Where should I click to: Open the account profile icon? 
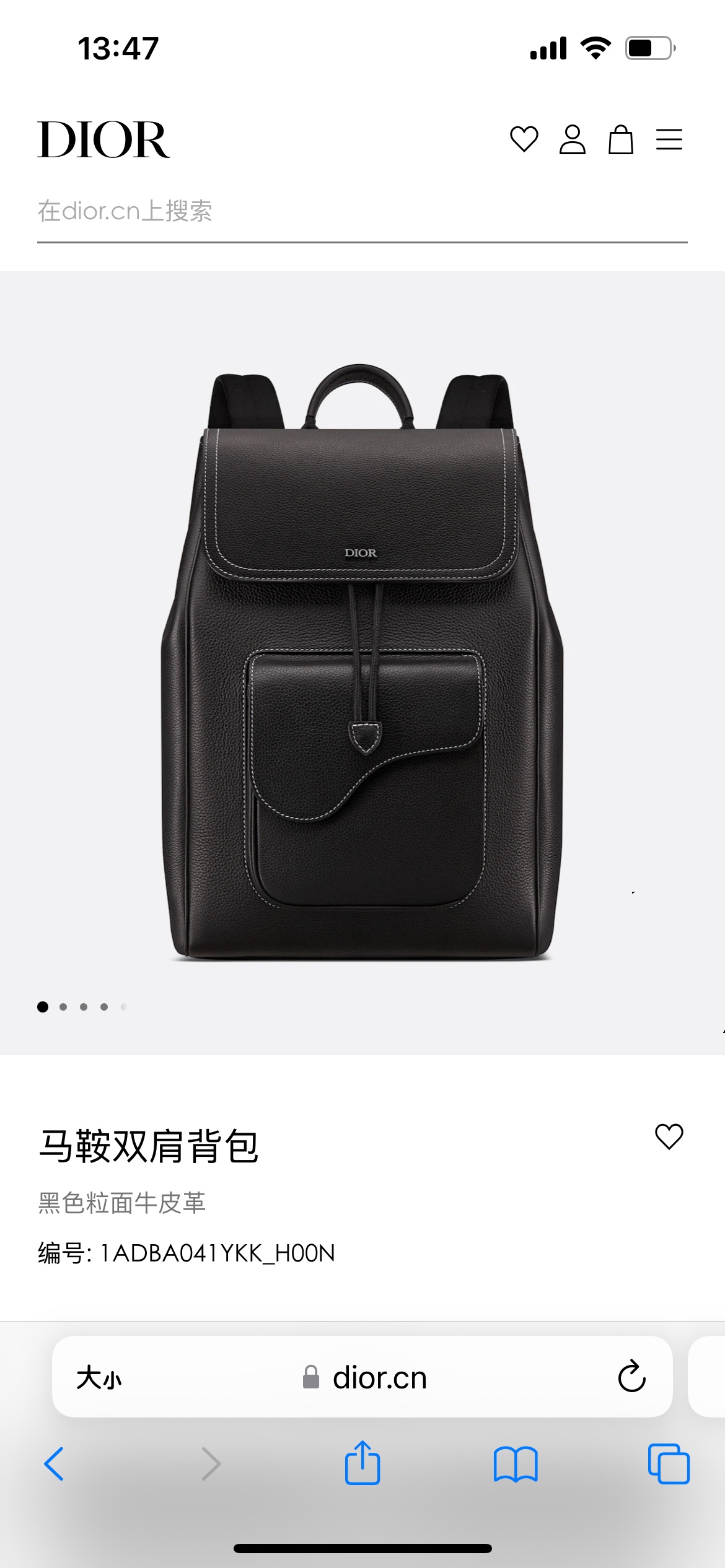[572, 139]
